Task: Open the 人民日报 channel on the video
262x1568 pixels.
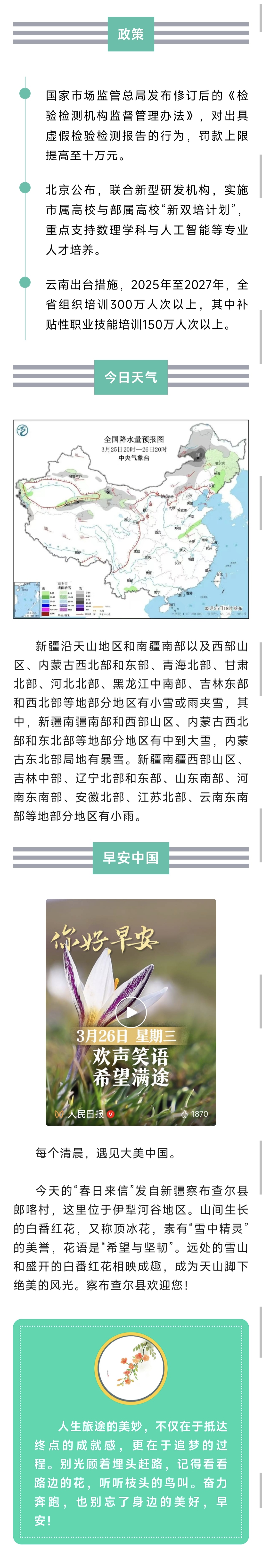Action: (85, 1114)
